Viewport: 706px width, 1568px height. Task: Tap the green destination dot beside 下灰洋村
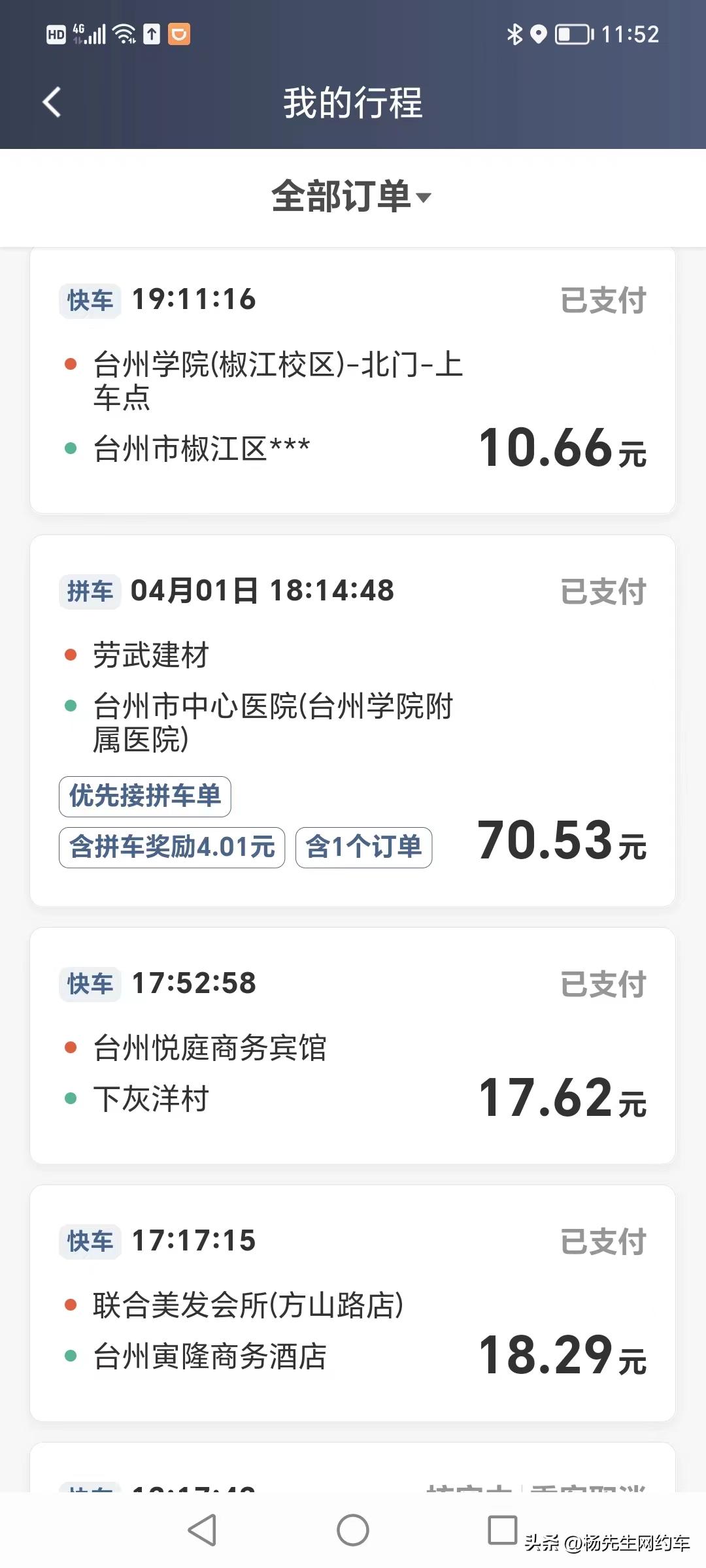tap(71, 1100)
